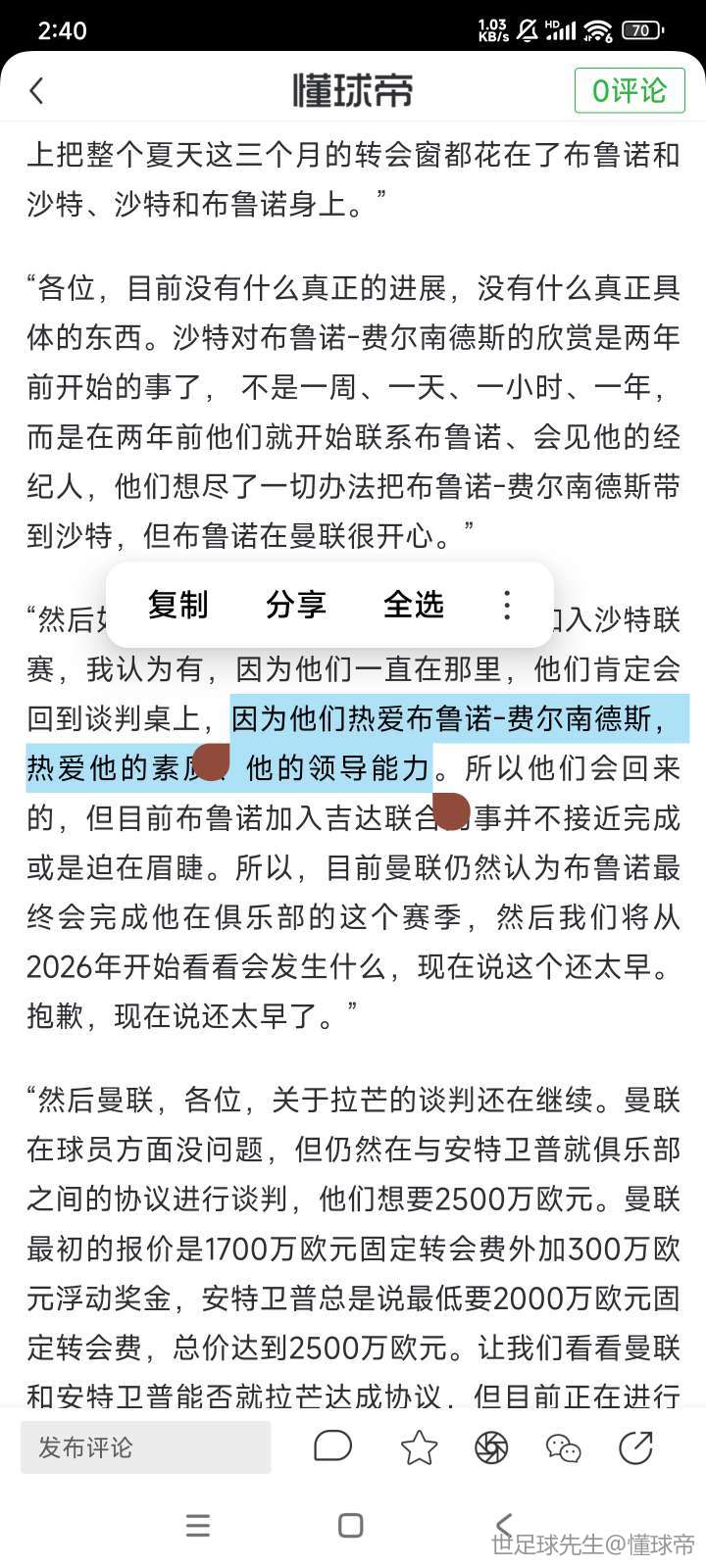Open the 0评论 comments button
Viewport: 706px width, 1568px height.
(x=629, y=91)
